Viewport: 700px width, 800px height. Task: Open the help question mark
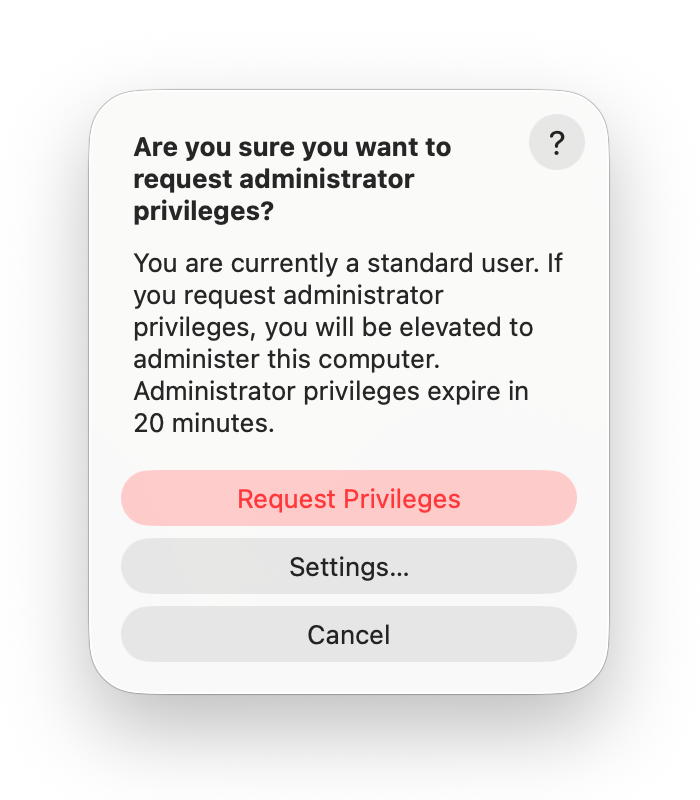(556, 143)
